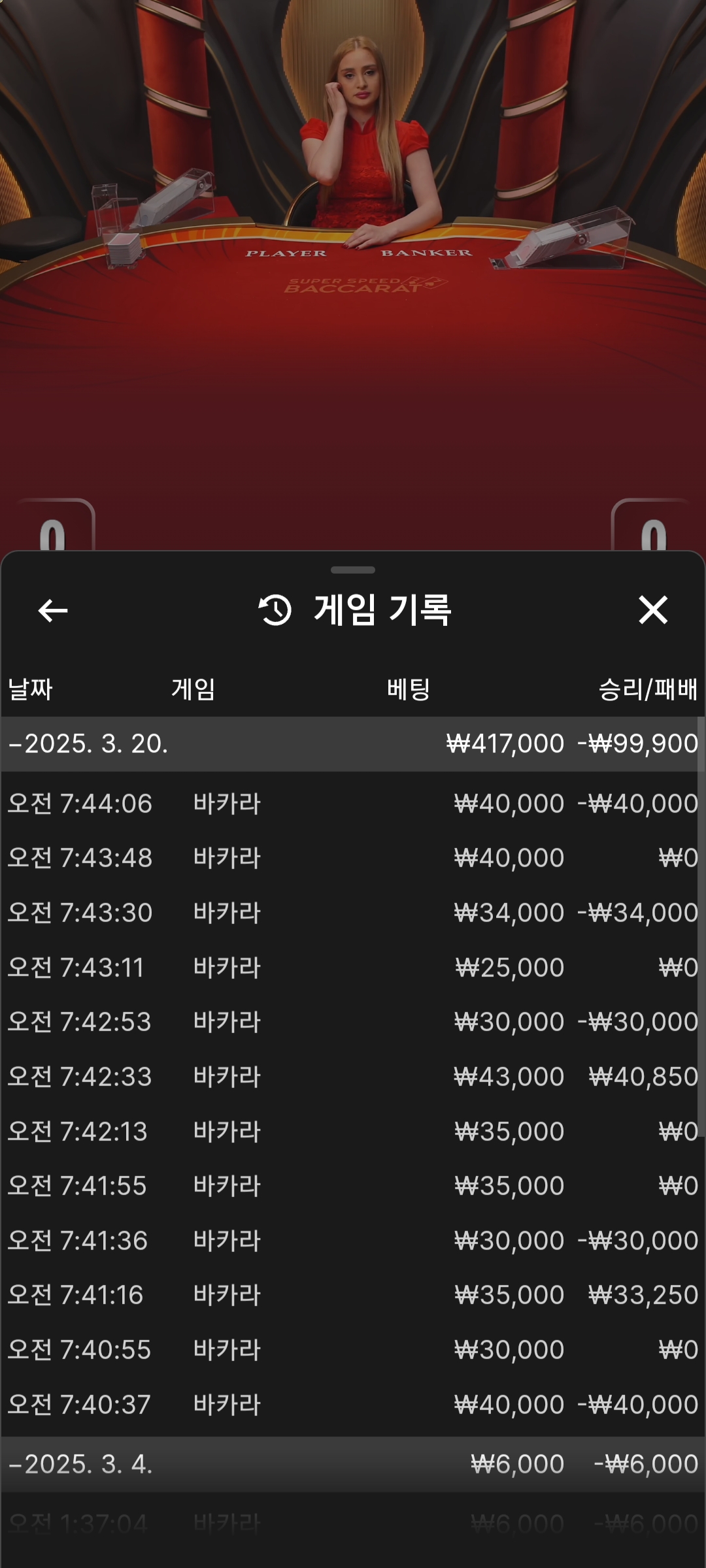Open the 오전 7:40:37 baccarat record

(353, 1404)
